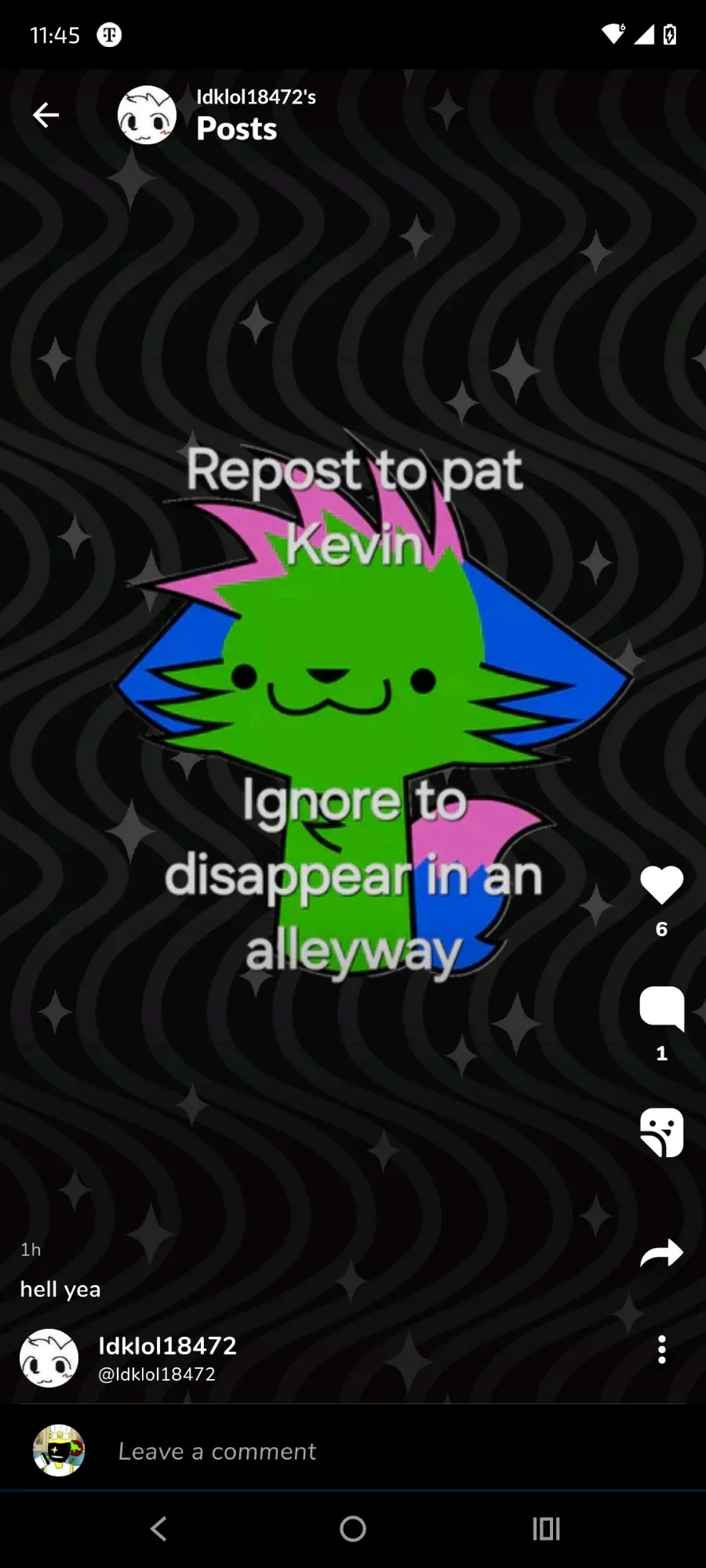Share this post via the arrow icon
Screen dimensions: 706x1568
[661, 1253]
